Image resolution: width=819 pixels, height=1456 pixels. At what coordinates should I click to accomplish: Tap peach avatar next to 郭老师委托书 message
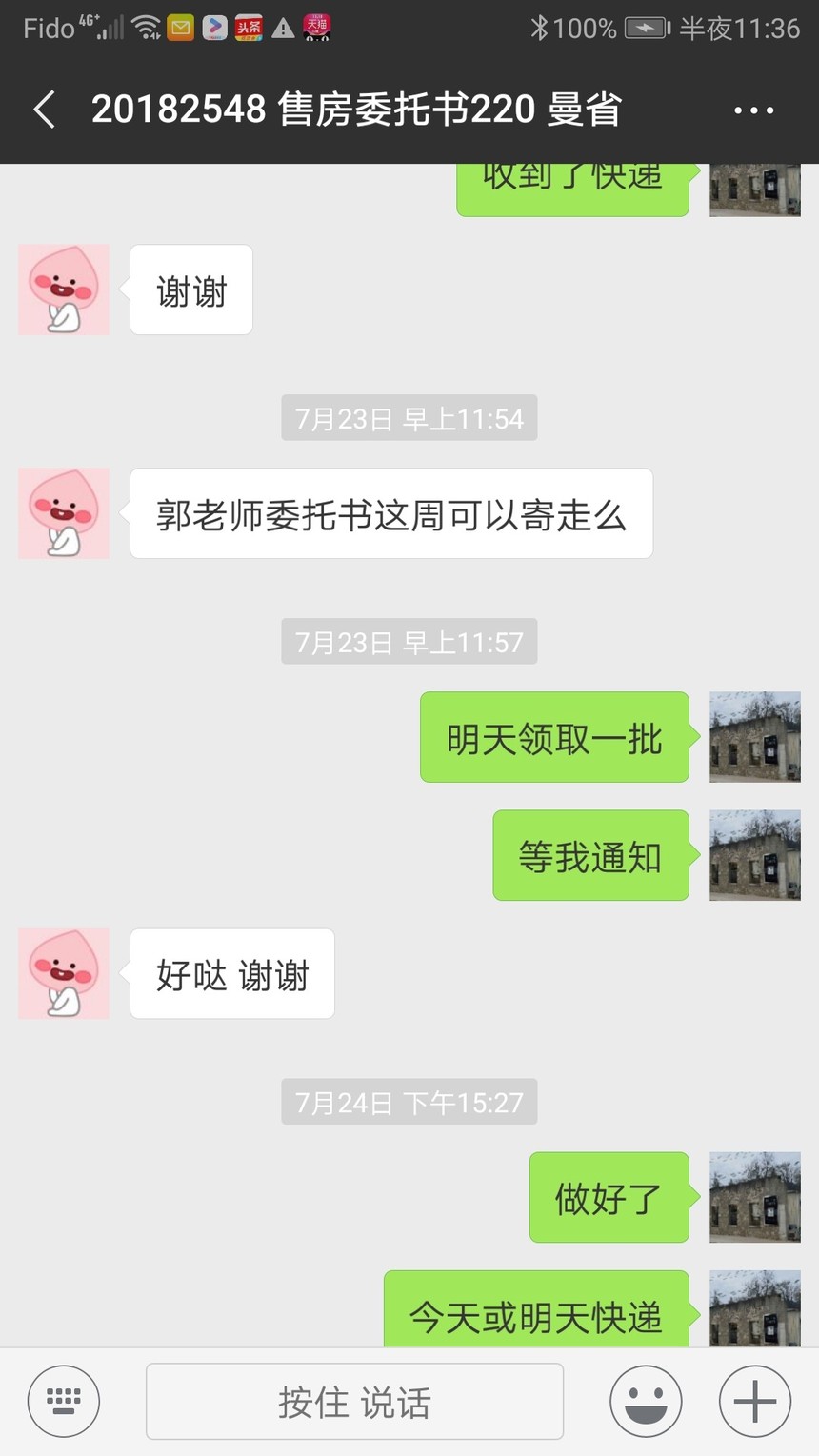64,513
